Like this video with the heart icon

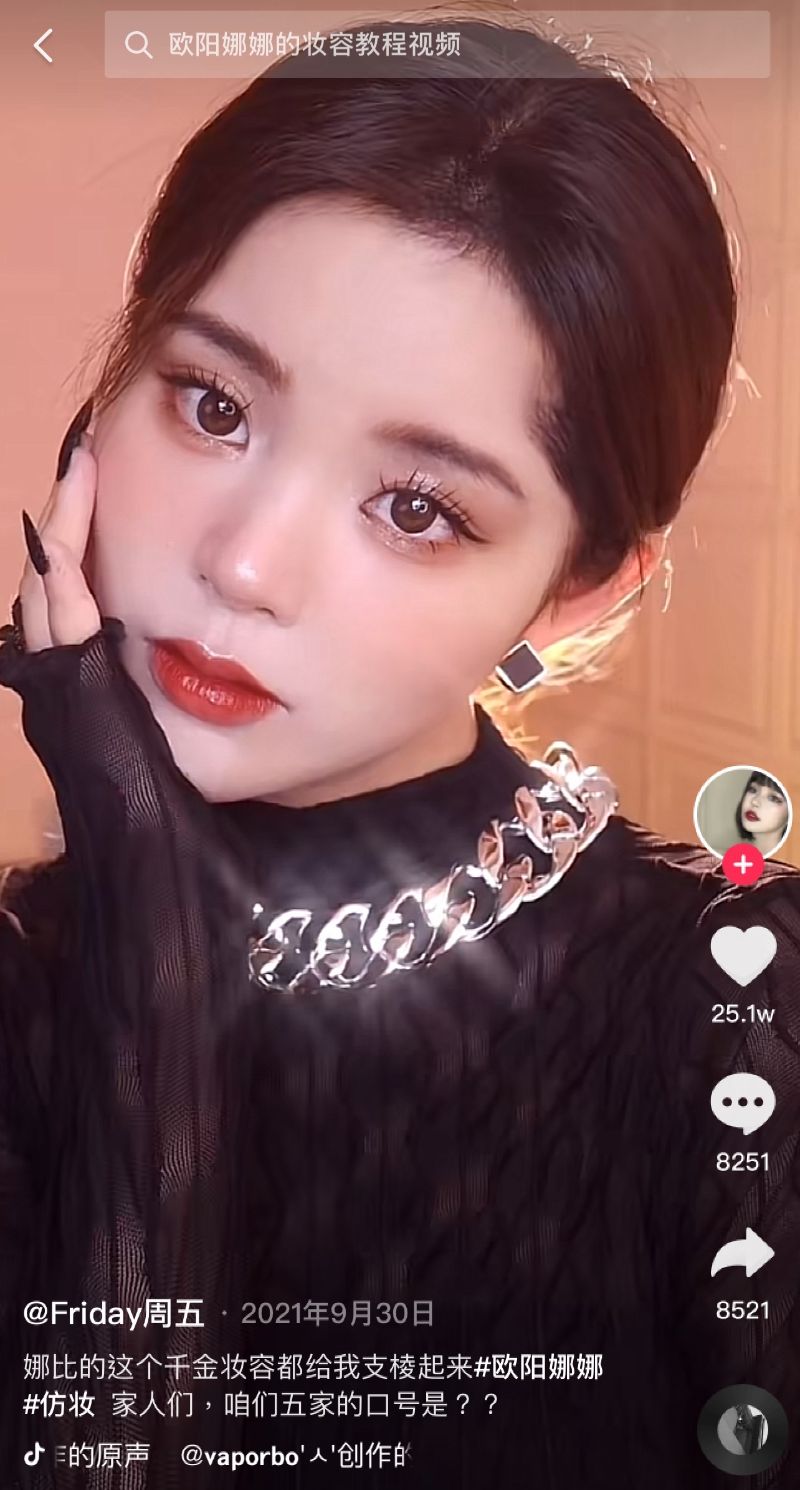pos(743,955)
